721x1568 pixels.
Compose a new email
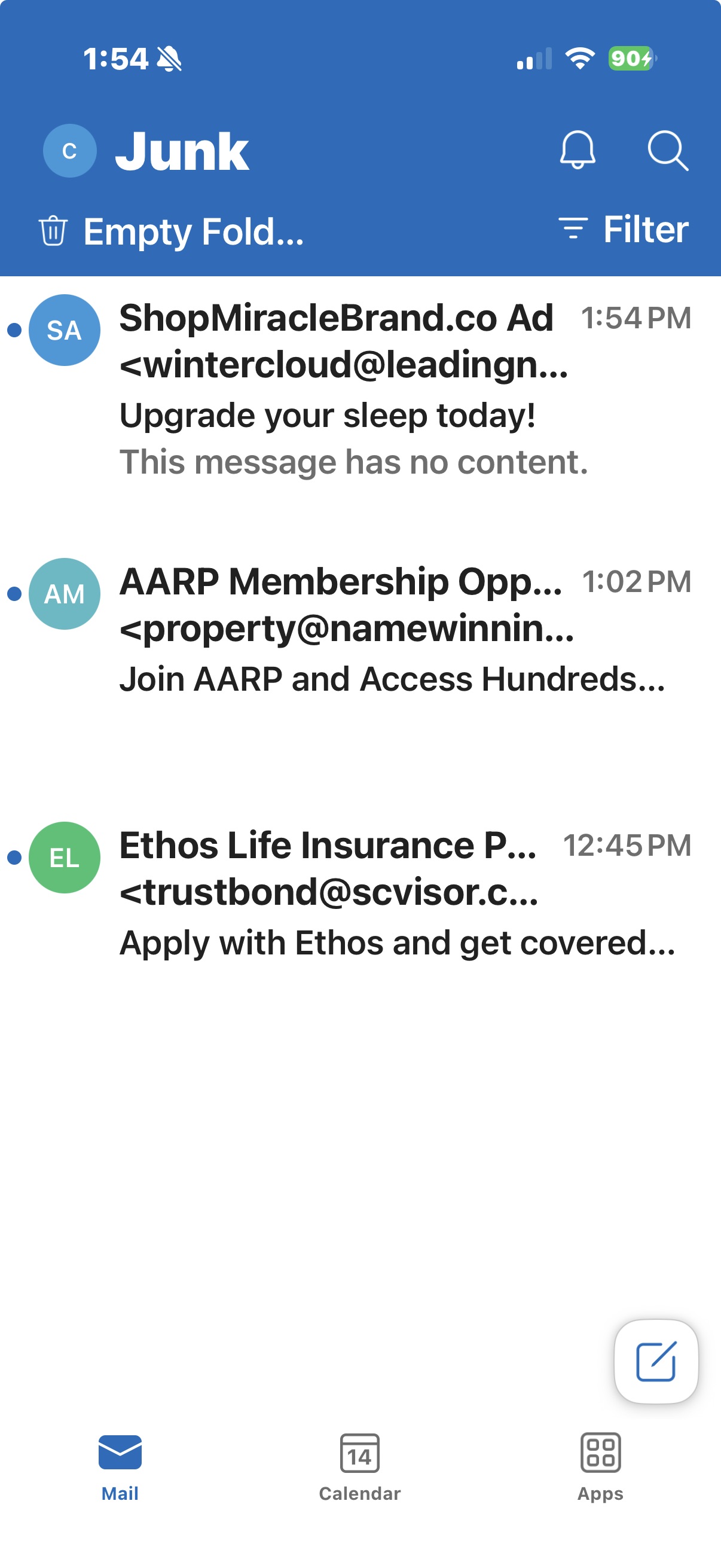(x=656, y=1361)
